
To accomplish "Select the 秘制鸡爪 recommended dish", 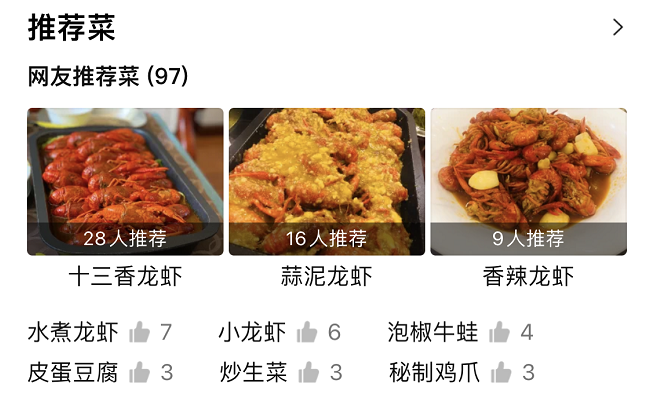I will click(434, 373).
